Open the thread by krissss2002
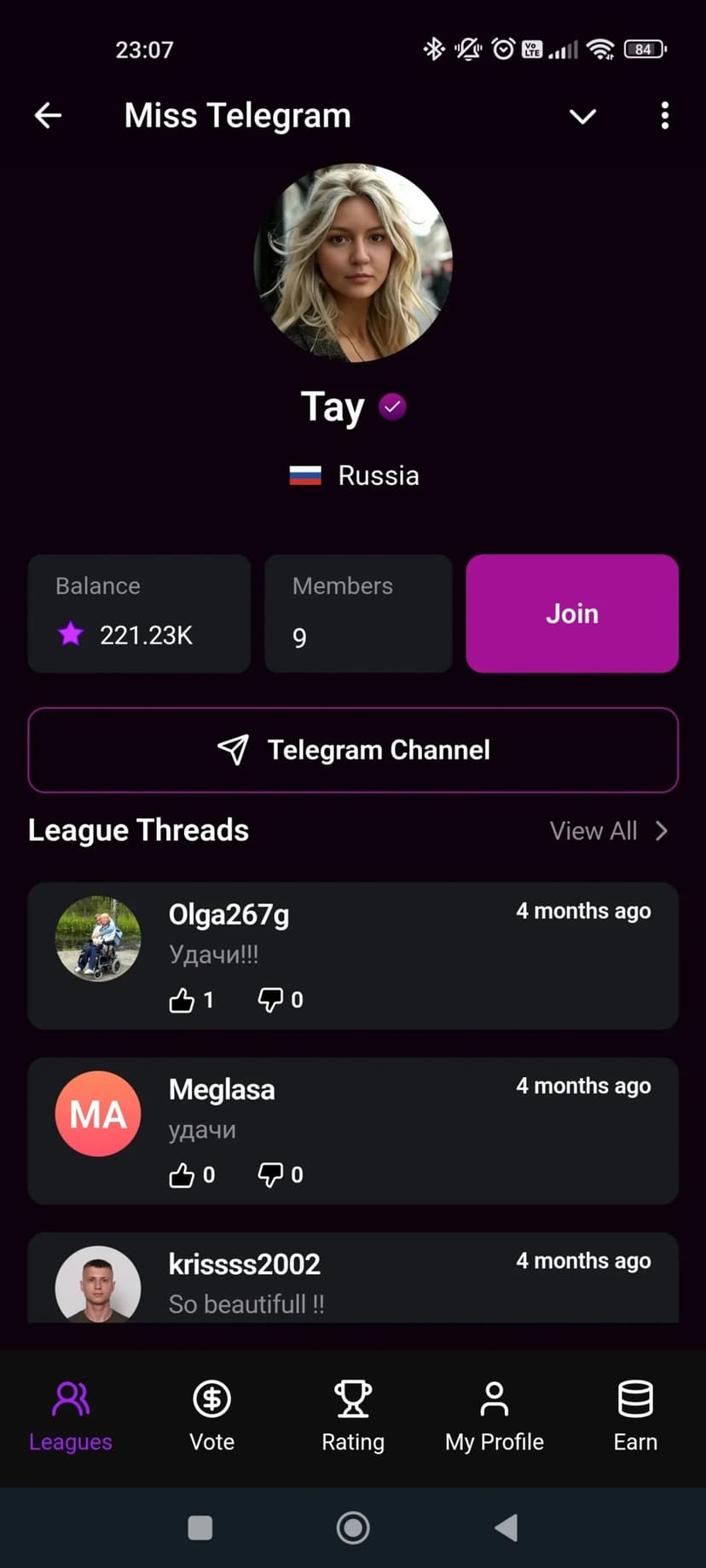This screenshot has height=1568, width=706. coord(353,1278)
